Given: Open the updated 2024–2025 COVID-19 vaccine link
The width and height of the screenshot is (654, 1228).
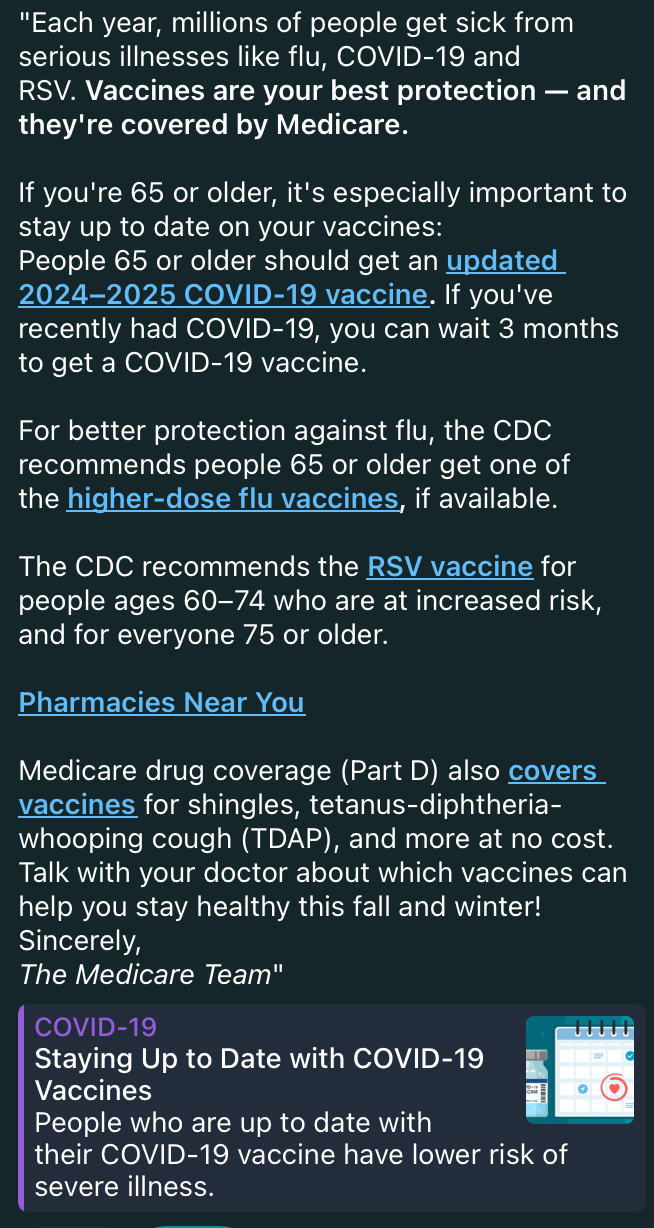Looking at the screenshot, I should pyautogui.click(x=222, y=295).
